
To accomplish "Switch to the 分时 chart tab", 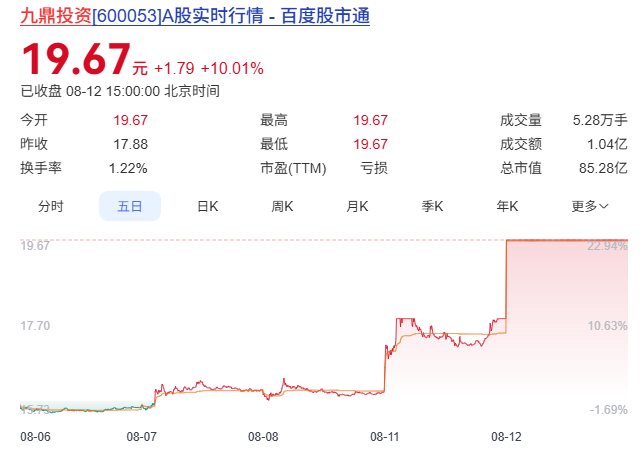I will (x=51, y=206).
